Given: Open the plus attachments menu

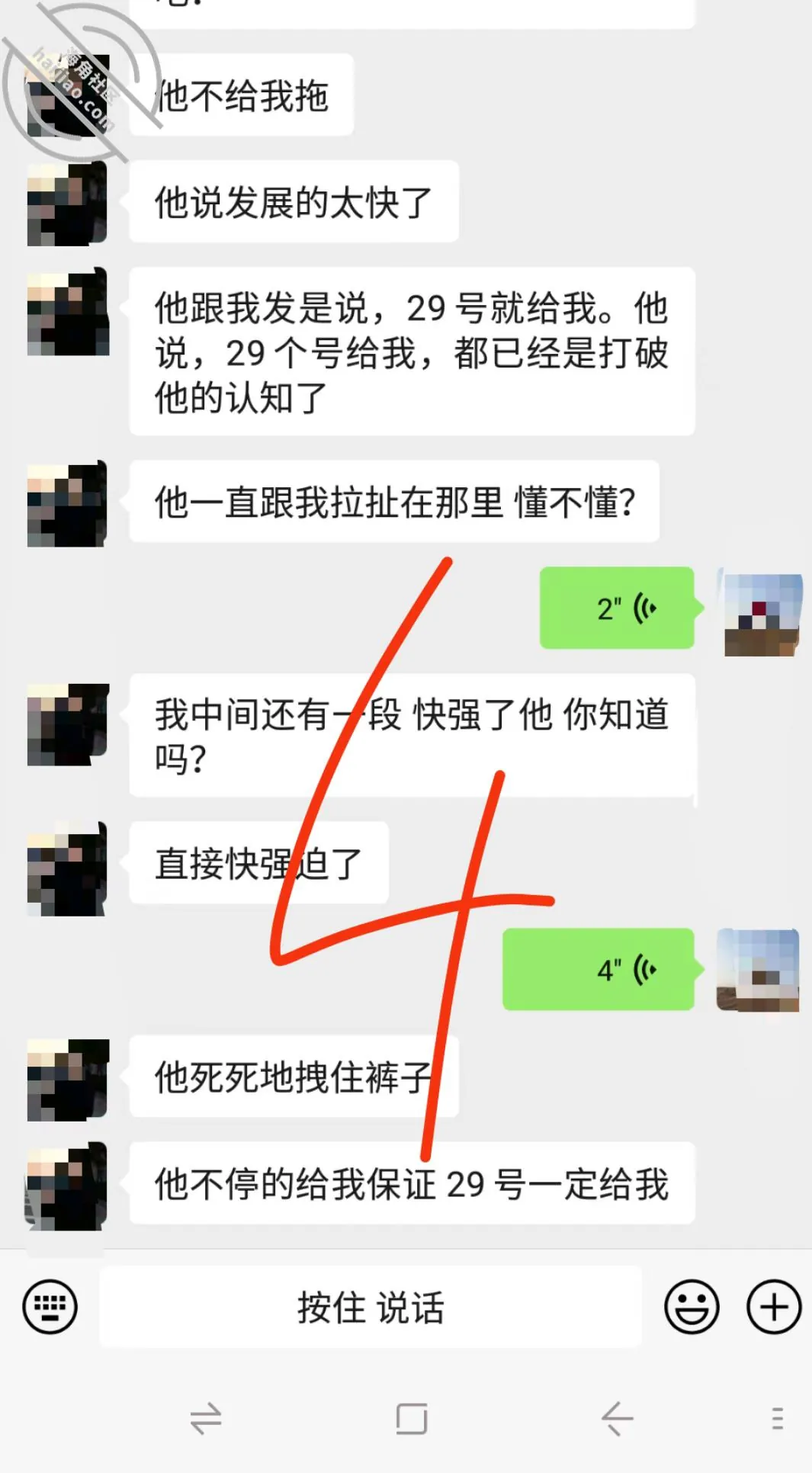Looking at the screenshot, I should pos(773,1307).
